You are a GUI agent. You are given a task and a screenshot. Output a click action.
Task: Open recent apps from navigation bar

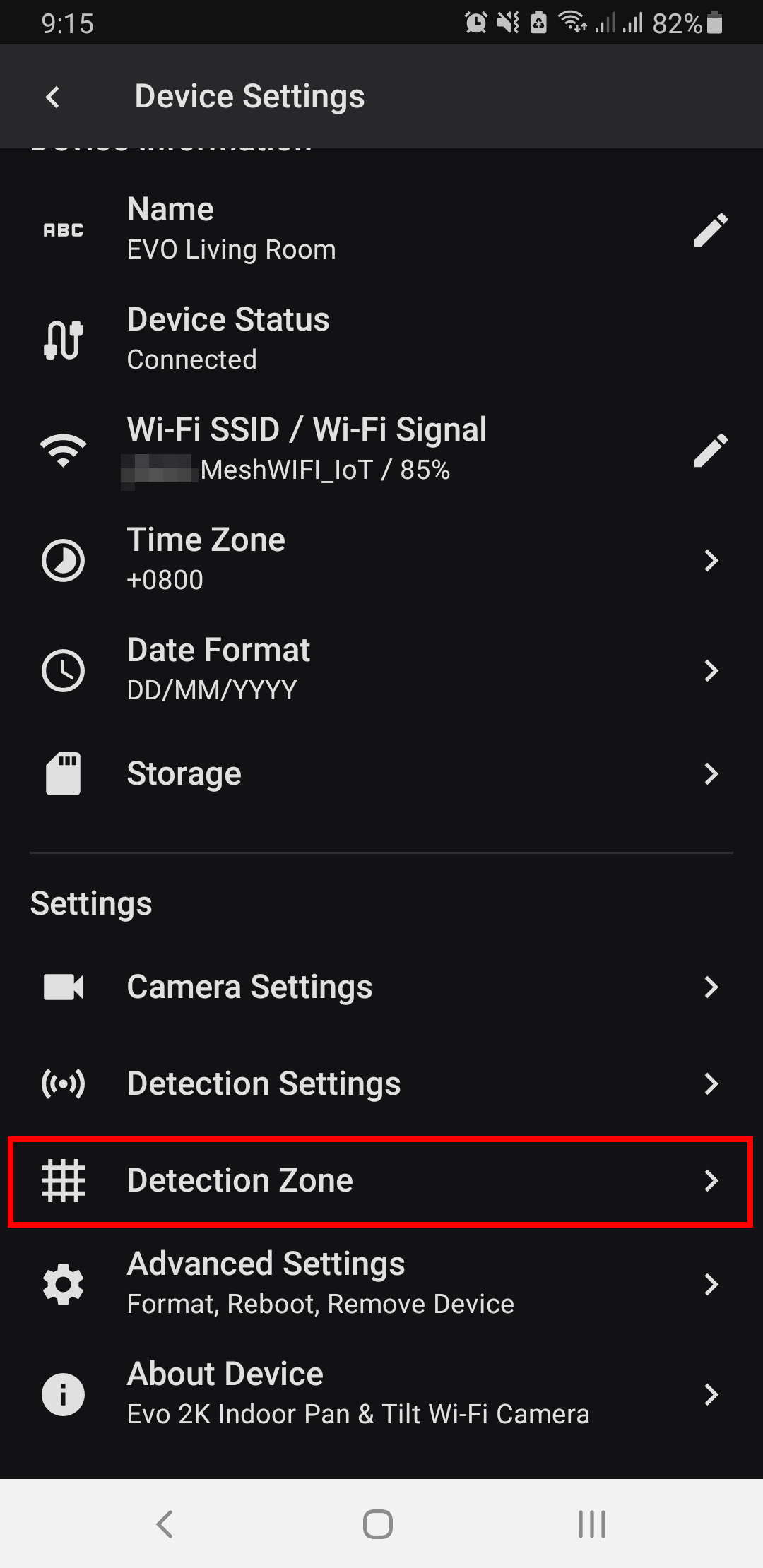[x=592, y=1524]
